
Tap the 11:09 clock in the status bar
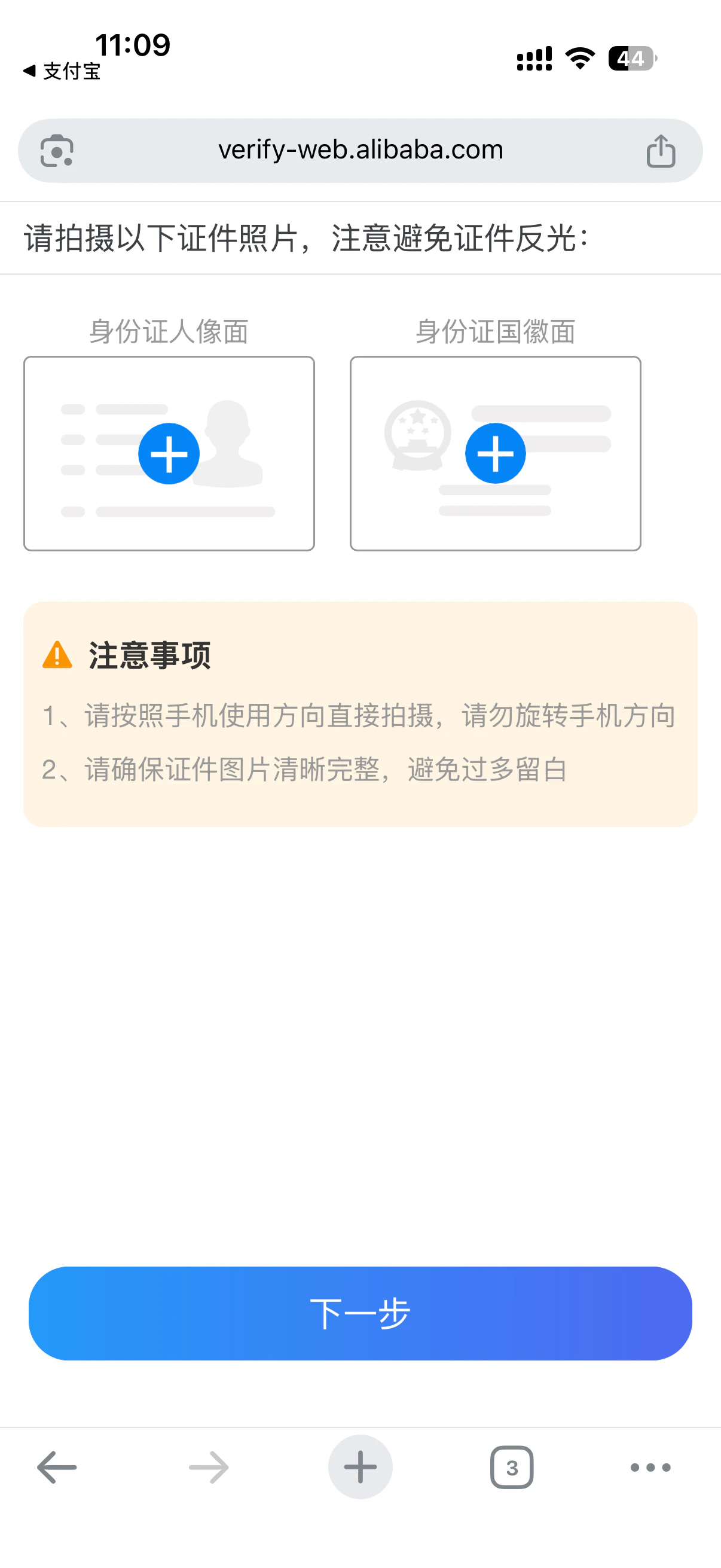133,45
